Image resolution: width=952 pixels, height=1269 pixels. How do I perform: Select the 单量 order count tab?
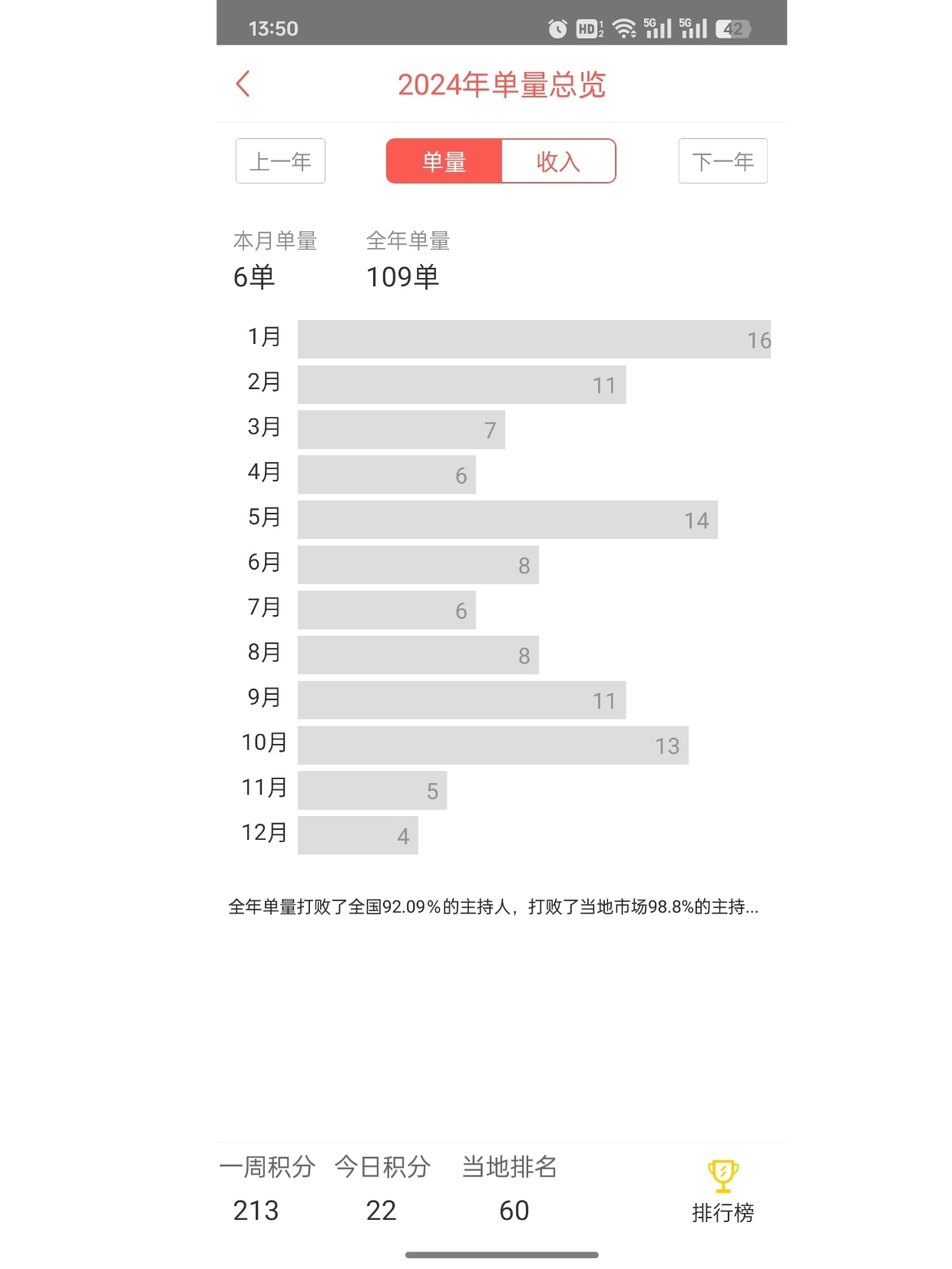(444, 161)
